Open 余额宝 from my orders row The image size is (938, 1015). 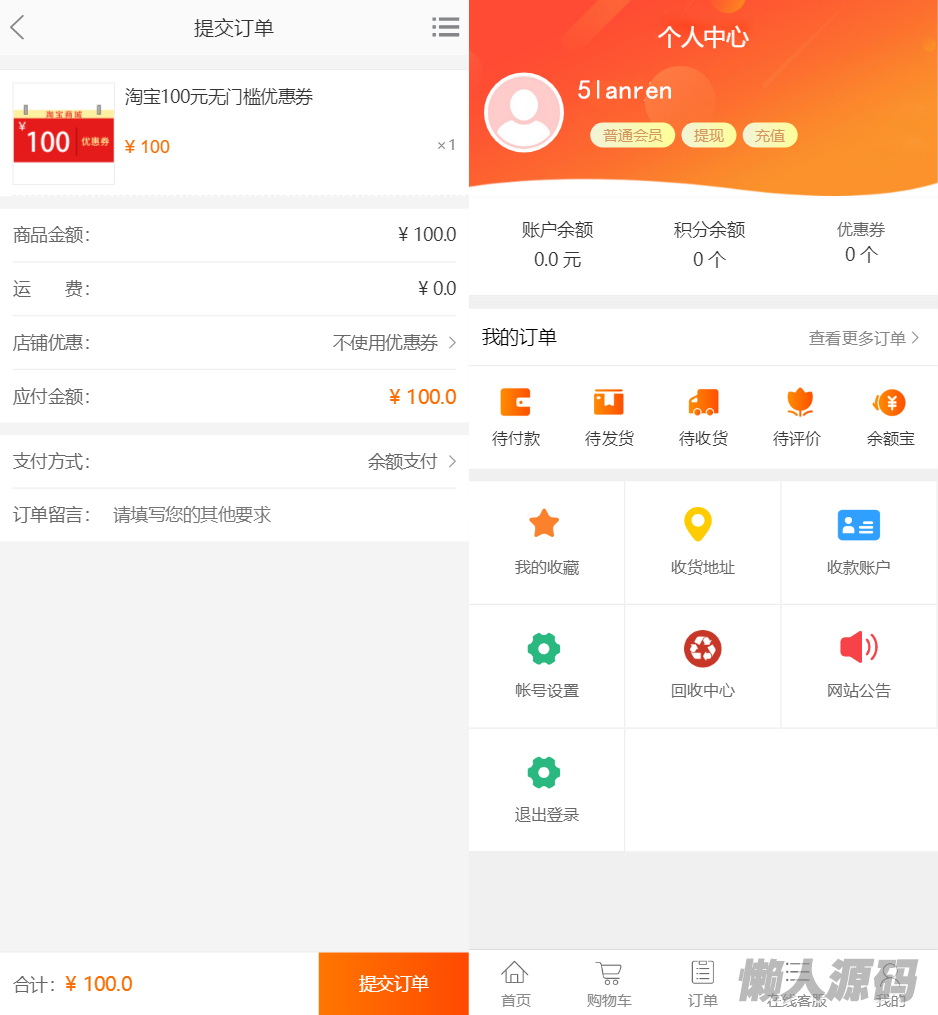(890, 417)
